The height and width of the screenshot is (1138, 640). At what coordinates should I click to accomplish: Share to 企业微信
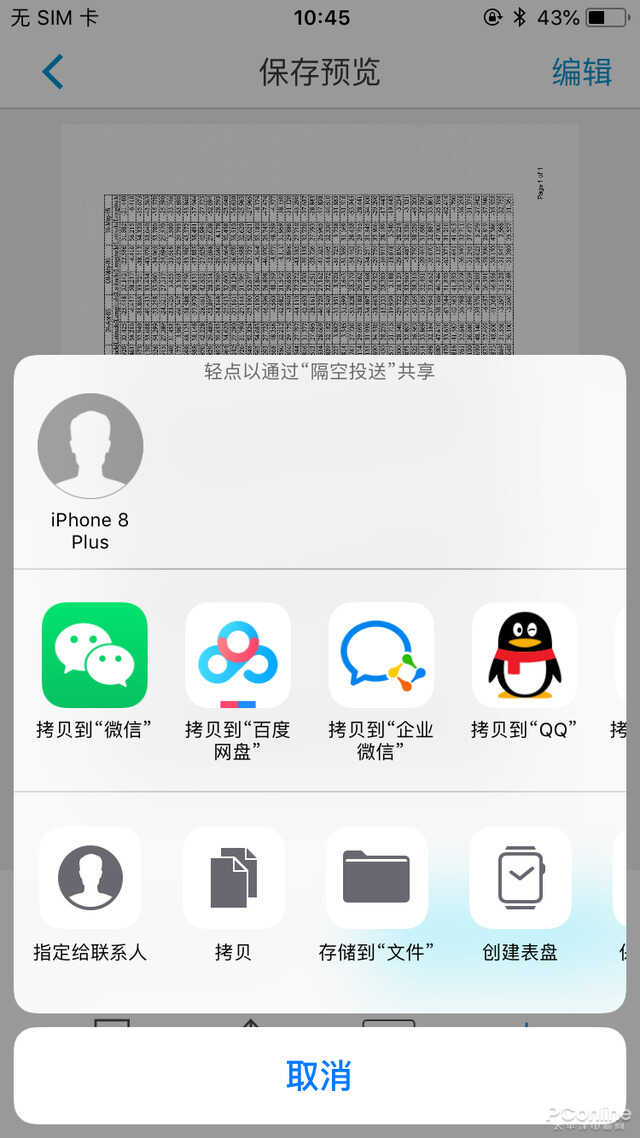coord(381,655)
